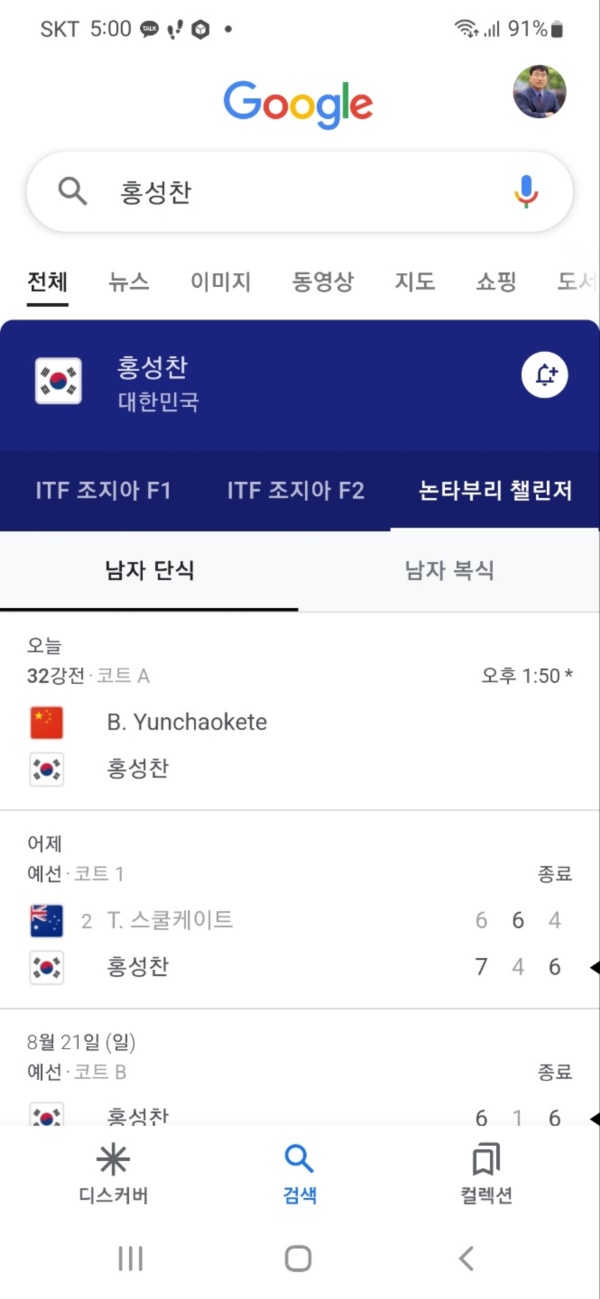Screen dimensions: 600x1299
Task: Select the ITF 조지아 F1 tournament tab
Action: [103, 491]
